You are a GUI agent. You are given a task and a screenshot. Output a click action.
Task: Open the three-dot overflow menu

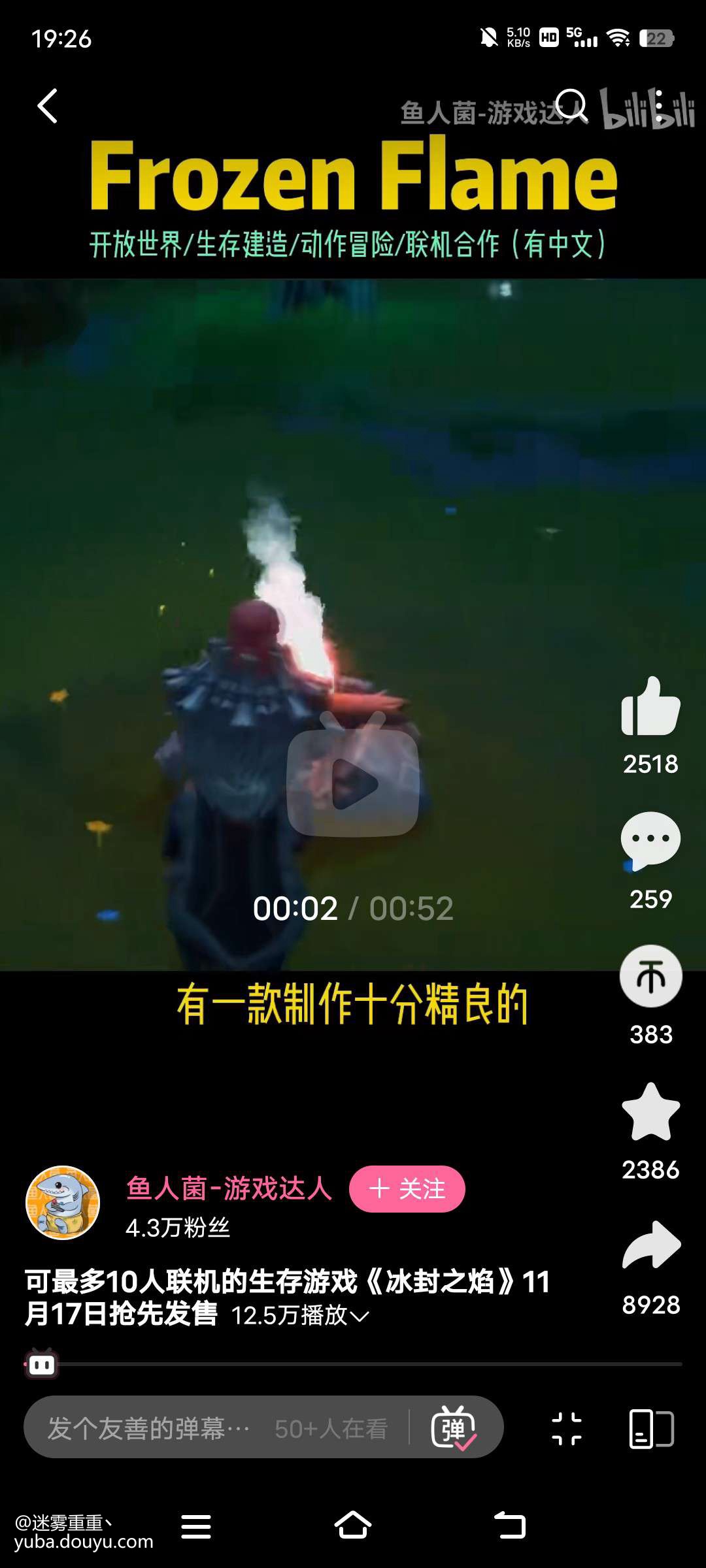point(658,106)
